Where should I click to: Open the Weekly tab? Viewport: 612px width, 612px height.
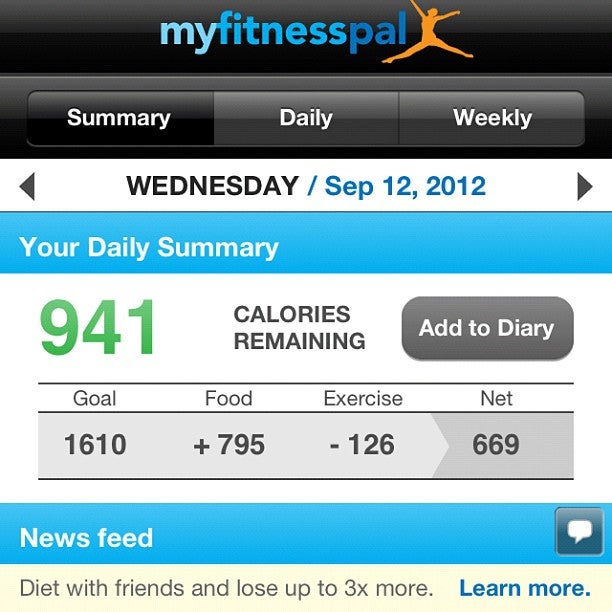pyautogui.click(x=492, y=118)
